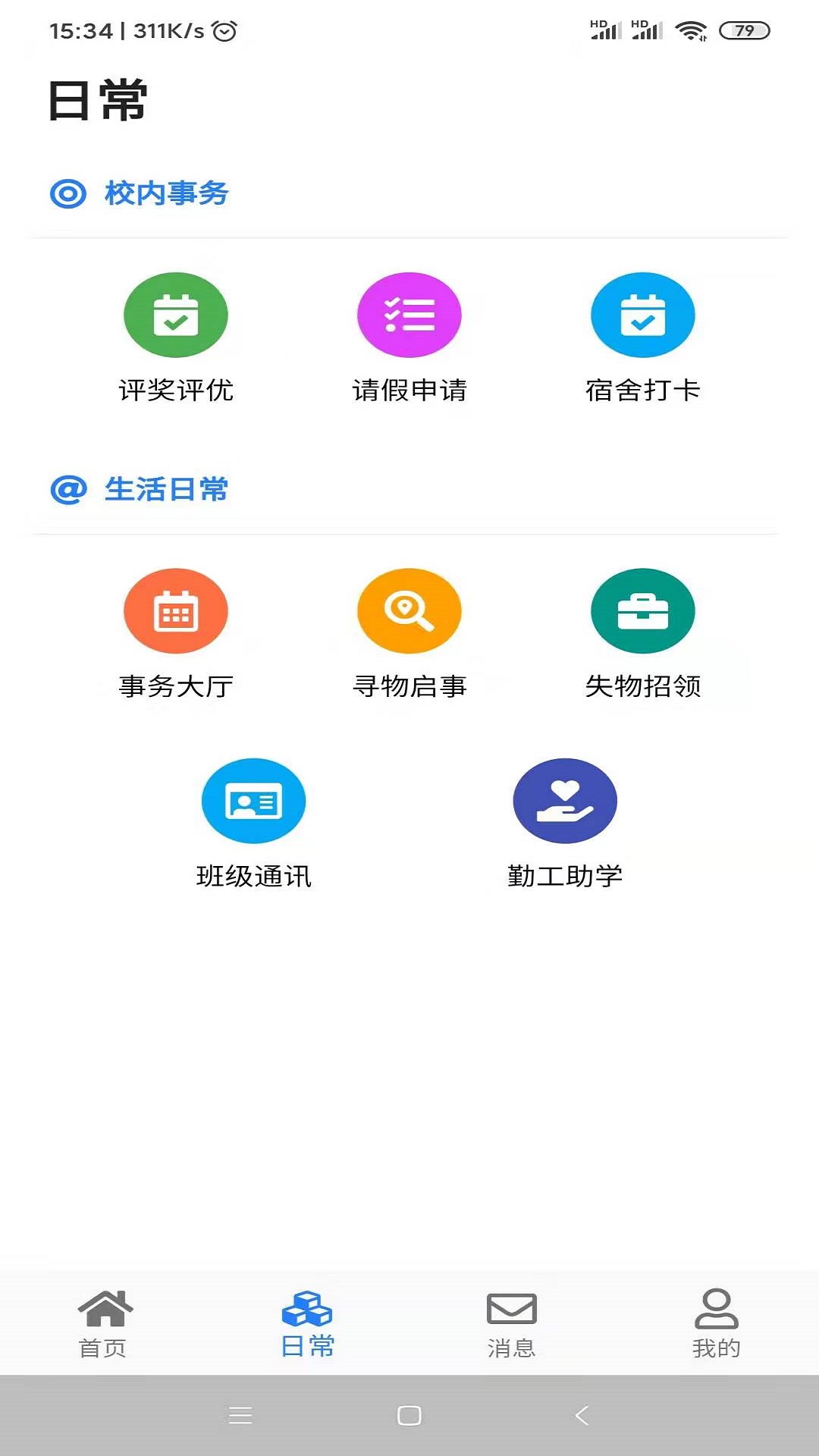Viewport: 819px width, 1456px height.
Task: Switch to the 首页 home tab
Action: click(104, 1319)
